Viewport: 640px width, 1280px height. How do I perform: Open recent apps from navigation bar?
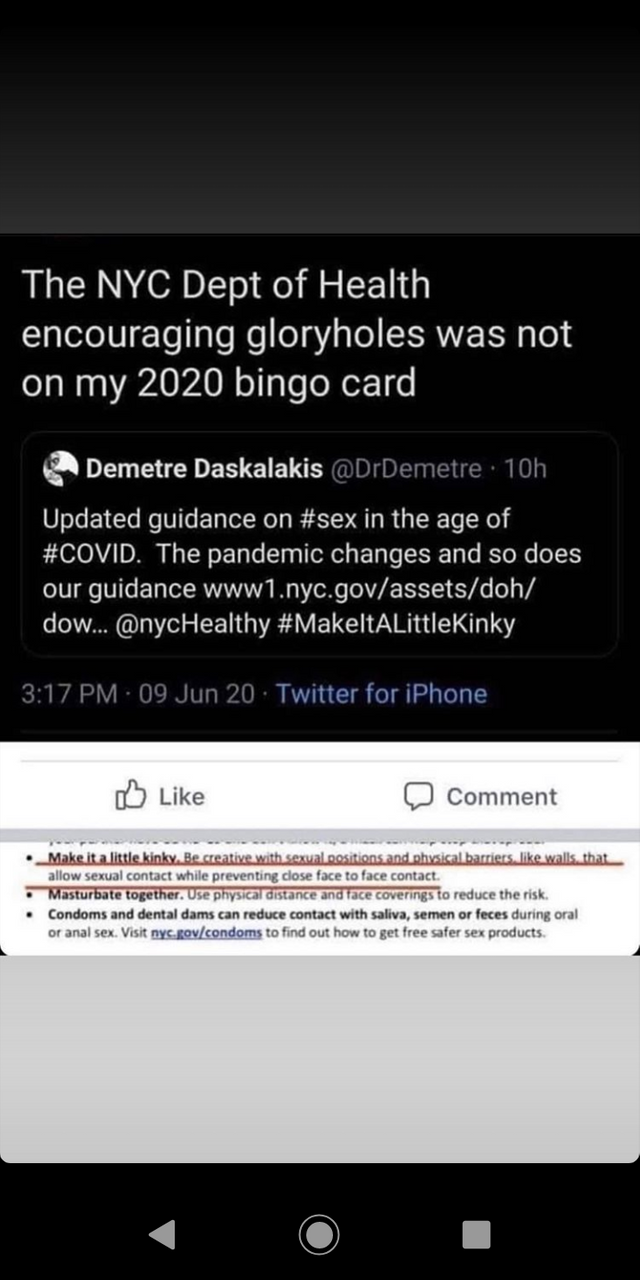pyautogui.click(x=476, y=1235)
